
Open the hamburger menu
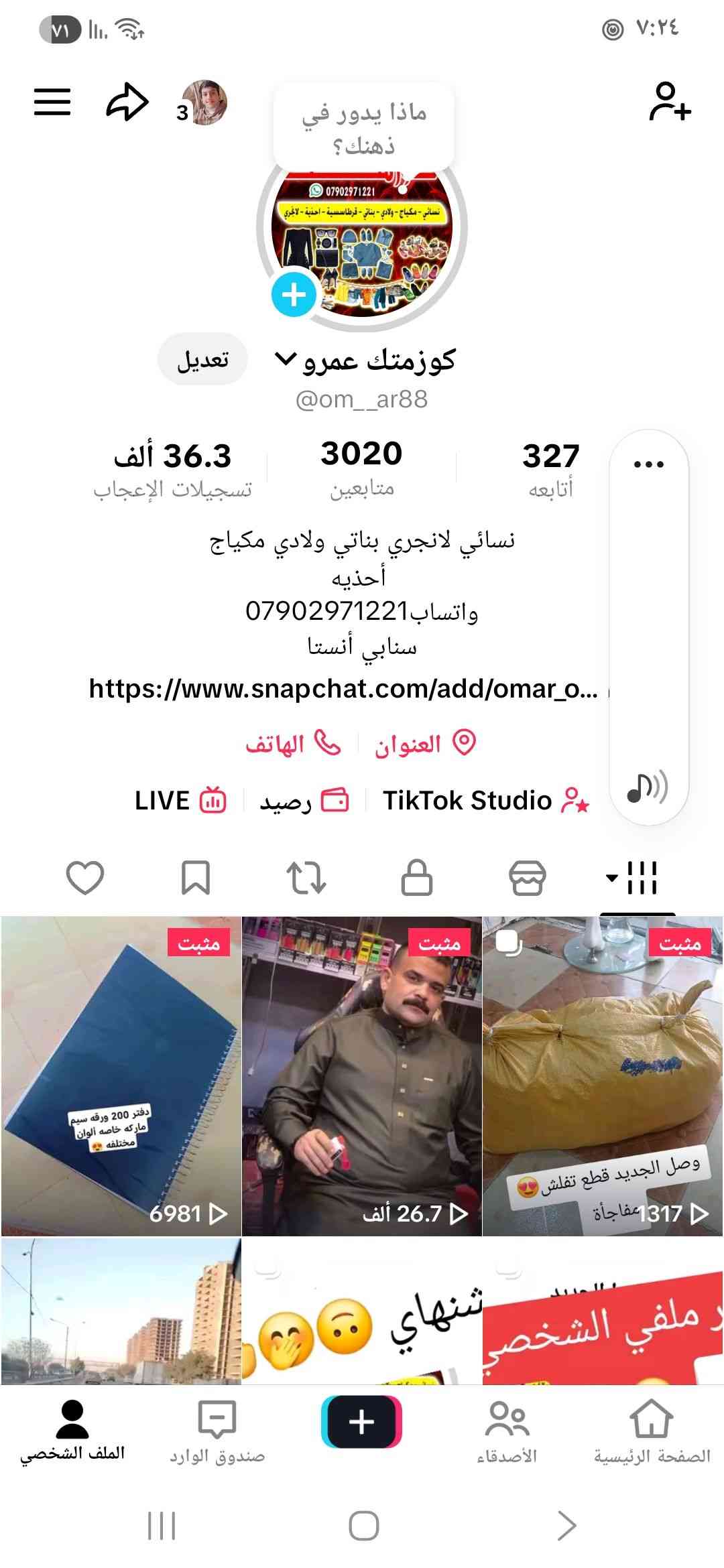click(52, 102)
